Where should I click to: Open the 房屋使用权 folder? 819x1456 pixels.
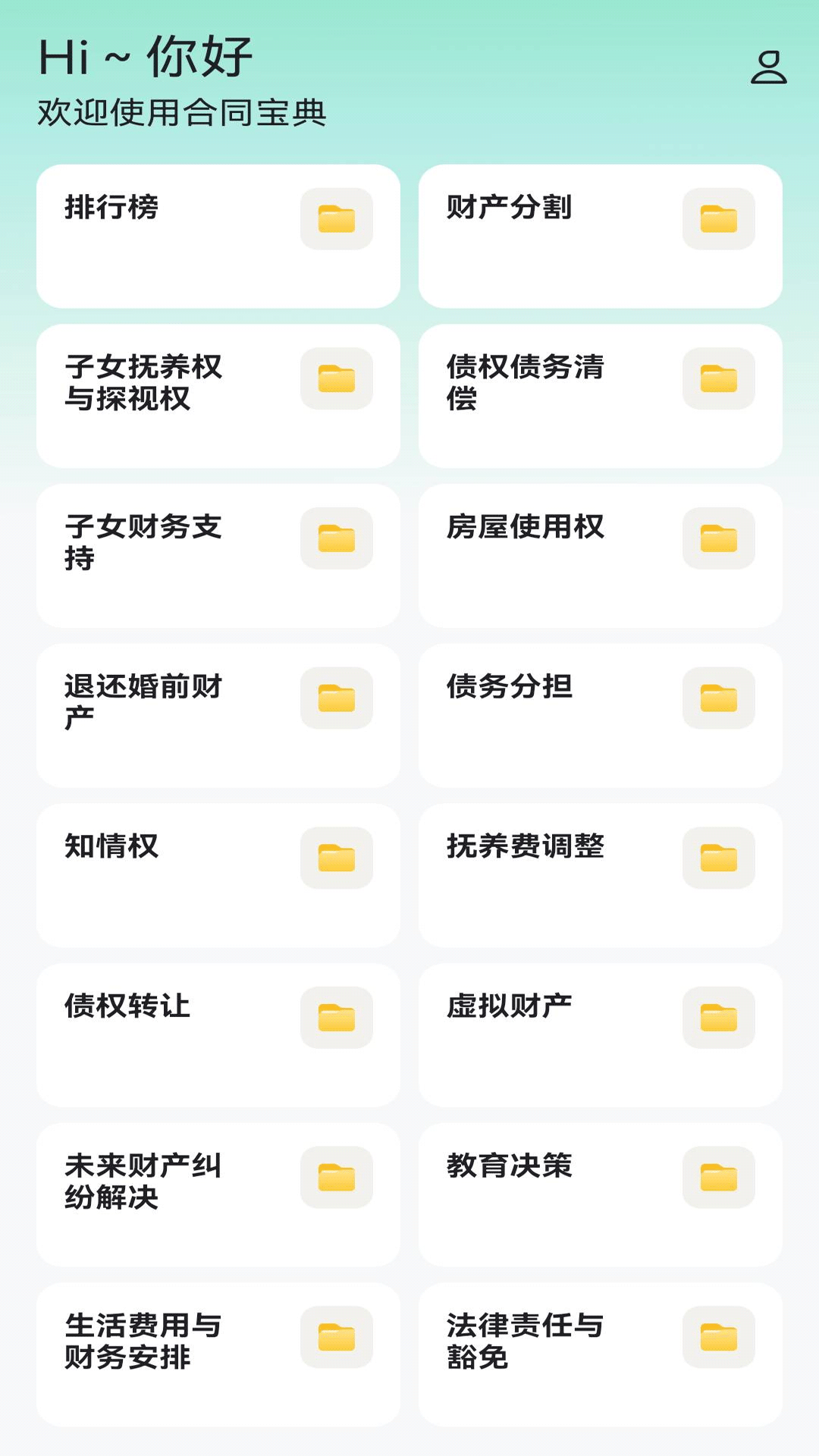pos(600,556)
